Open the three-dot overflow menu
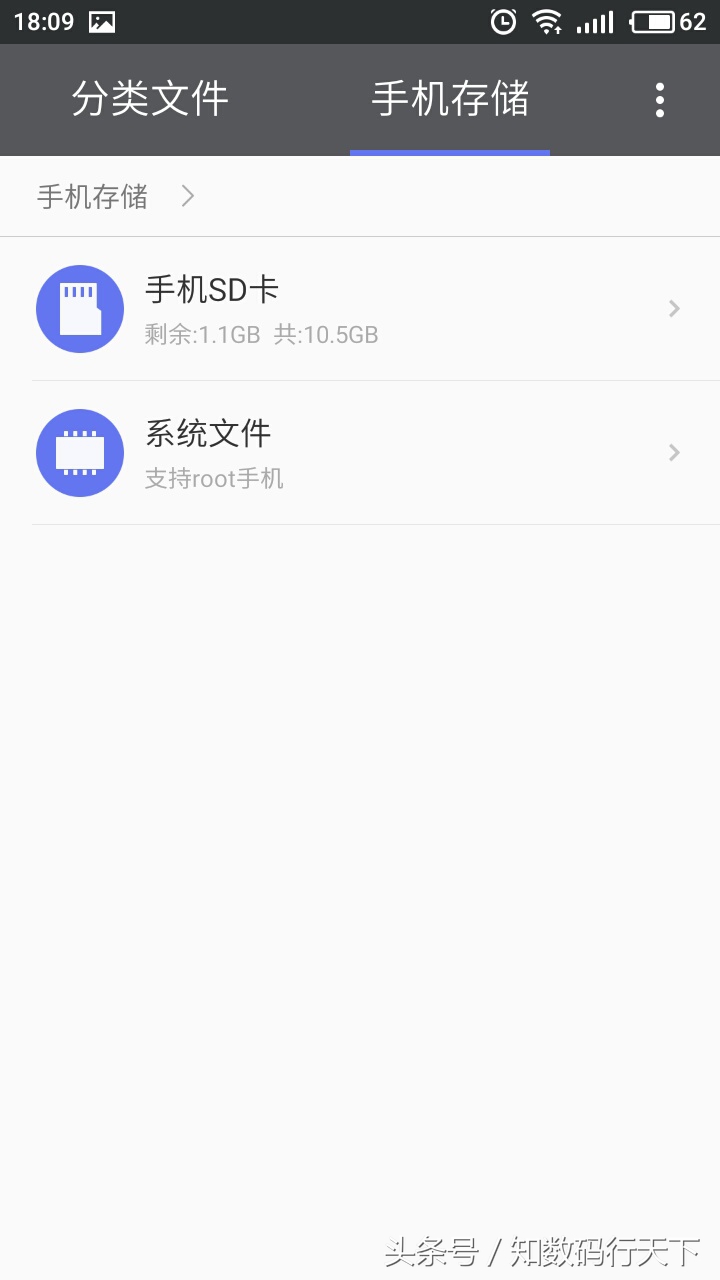This screenshot has height=1280, width=720. click(x=660, y=100)
